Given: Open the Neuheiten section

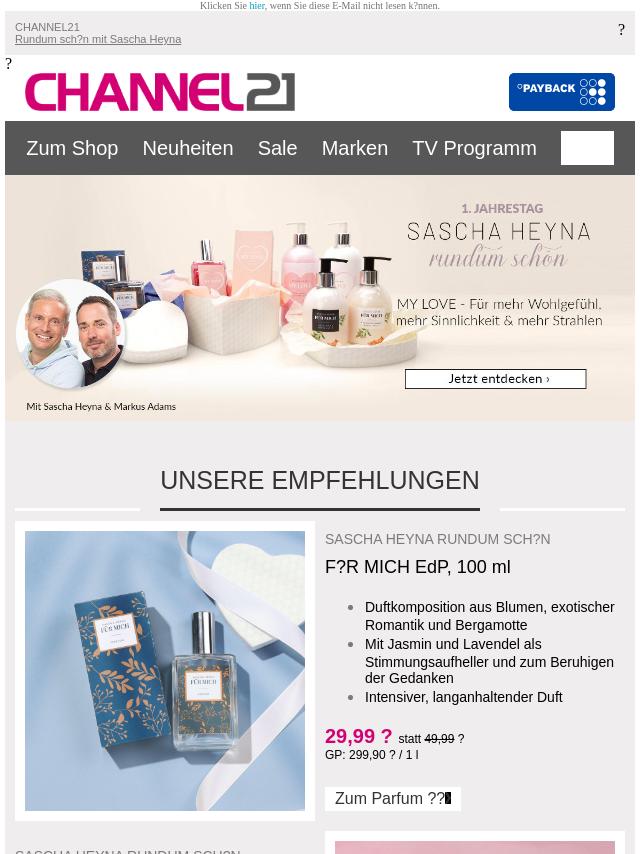Looking at the screenshot, I should pyautogui.click(x=187, y=148).
